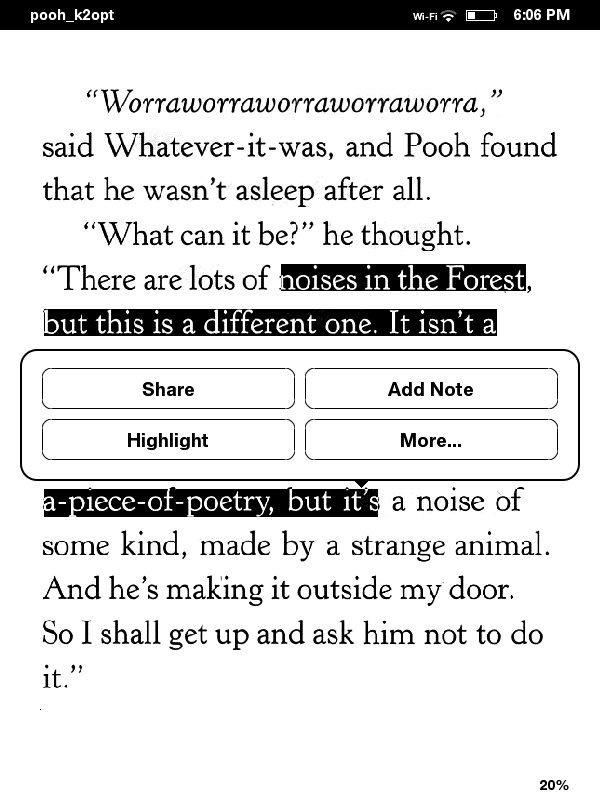The height and width of the screenshot is (800, 600).
Task: Open the More... options
Action: pos(430,440)
